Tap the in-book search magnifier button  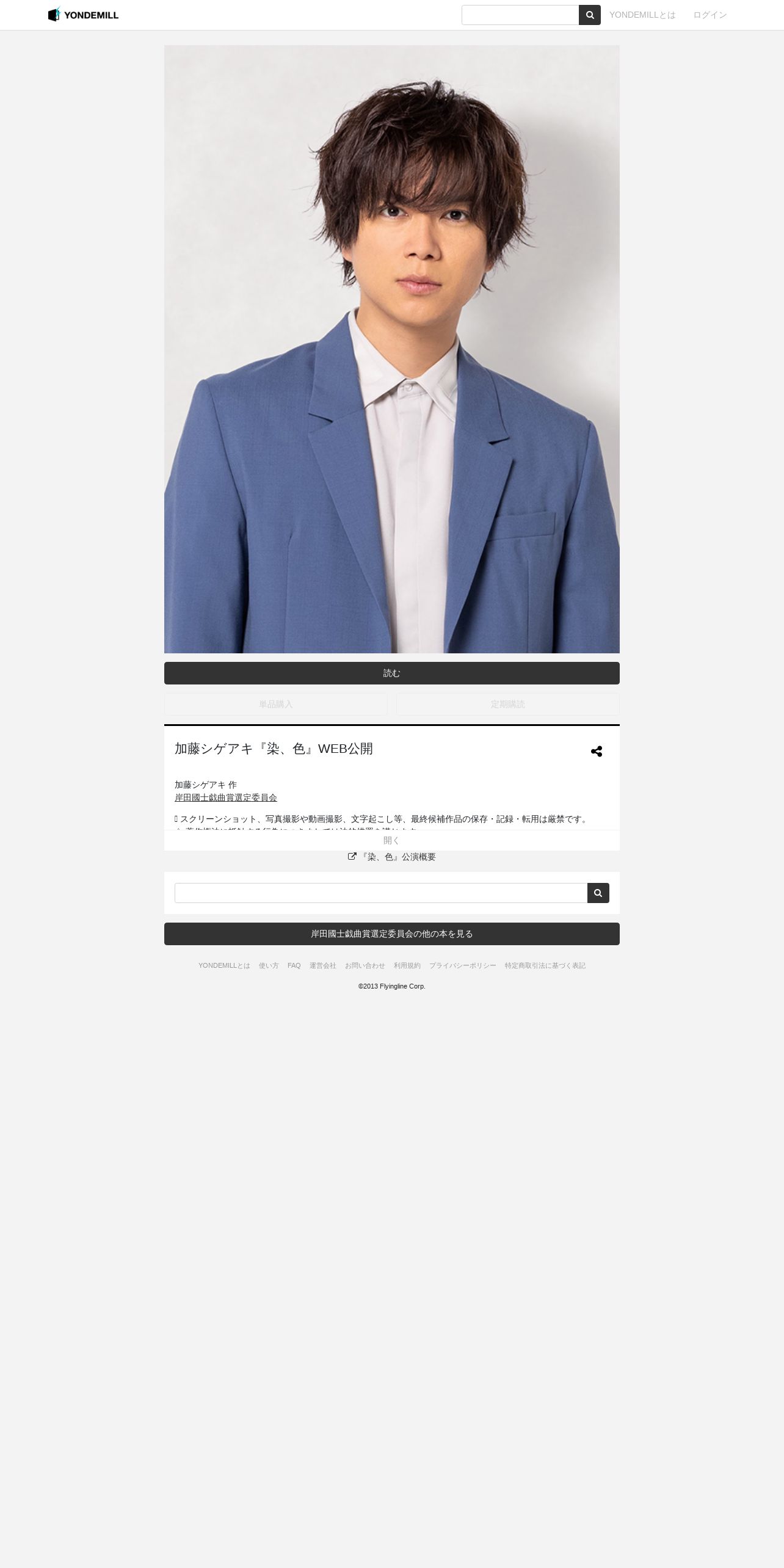pos(598,893)
